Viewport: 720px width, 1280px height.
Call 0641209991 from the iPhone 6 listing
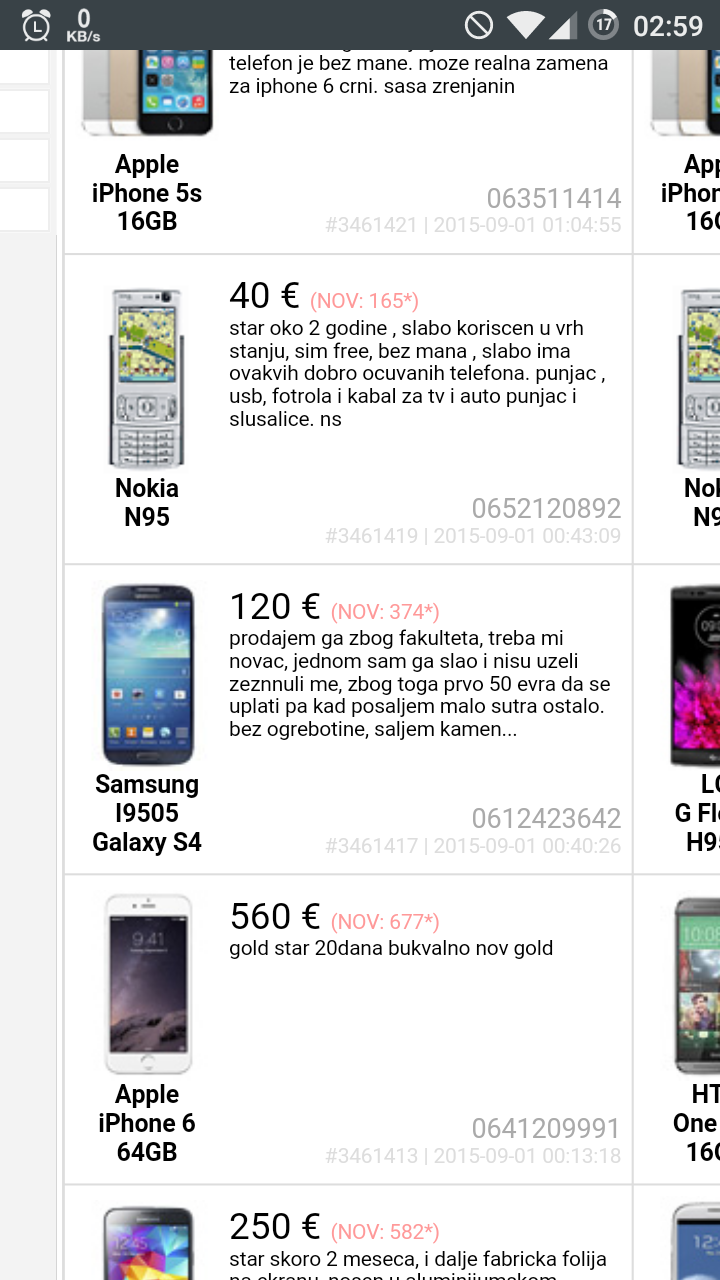pos(546,1128)
